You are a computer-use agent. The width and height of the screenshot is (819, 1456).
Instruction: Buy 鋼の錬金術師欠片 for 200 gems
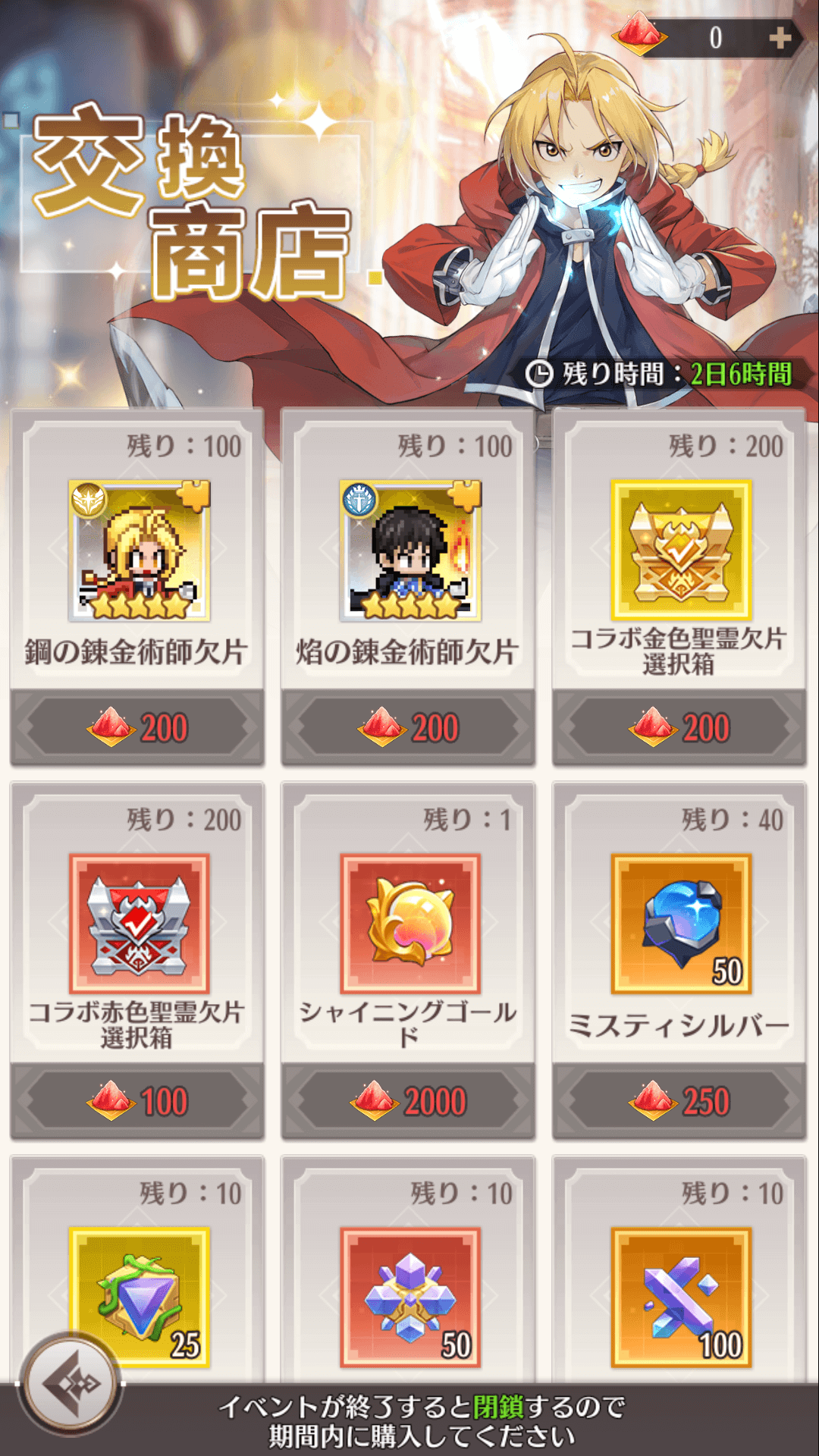click(137, 728)
